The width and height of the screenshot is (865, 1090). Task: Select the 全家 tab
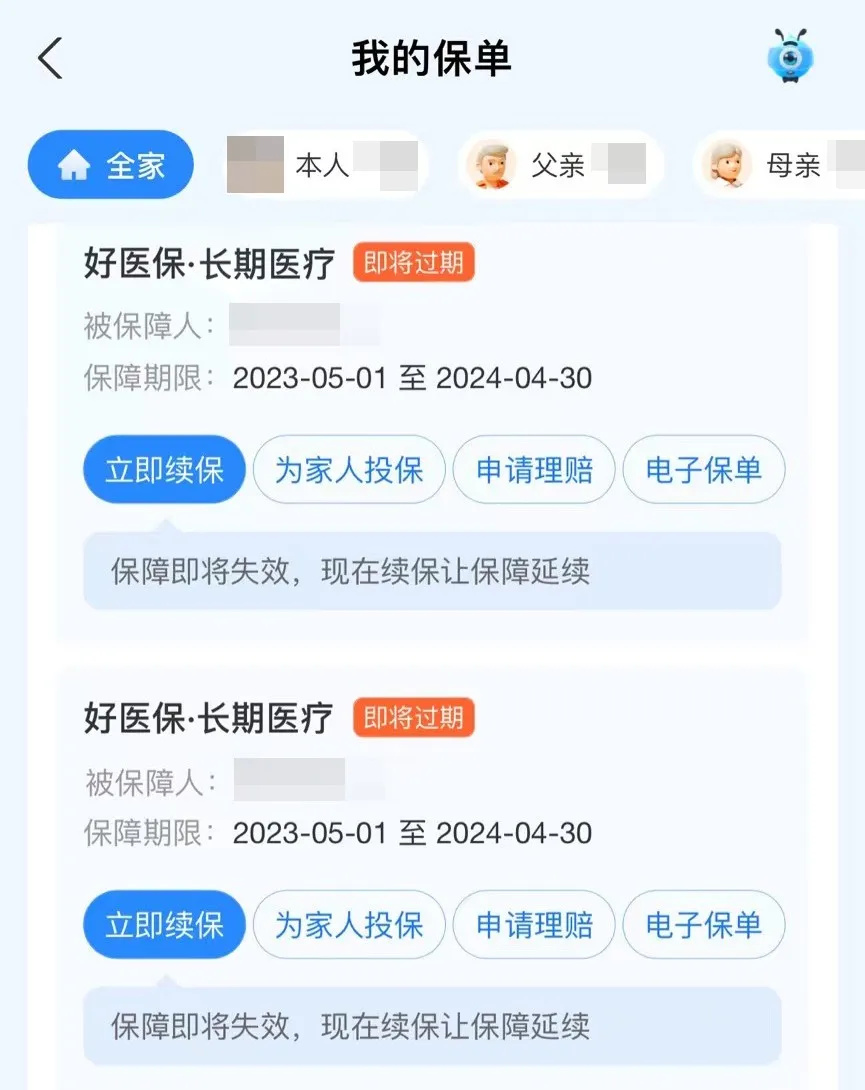pyautogui.click(x=111, y=165)
